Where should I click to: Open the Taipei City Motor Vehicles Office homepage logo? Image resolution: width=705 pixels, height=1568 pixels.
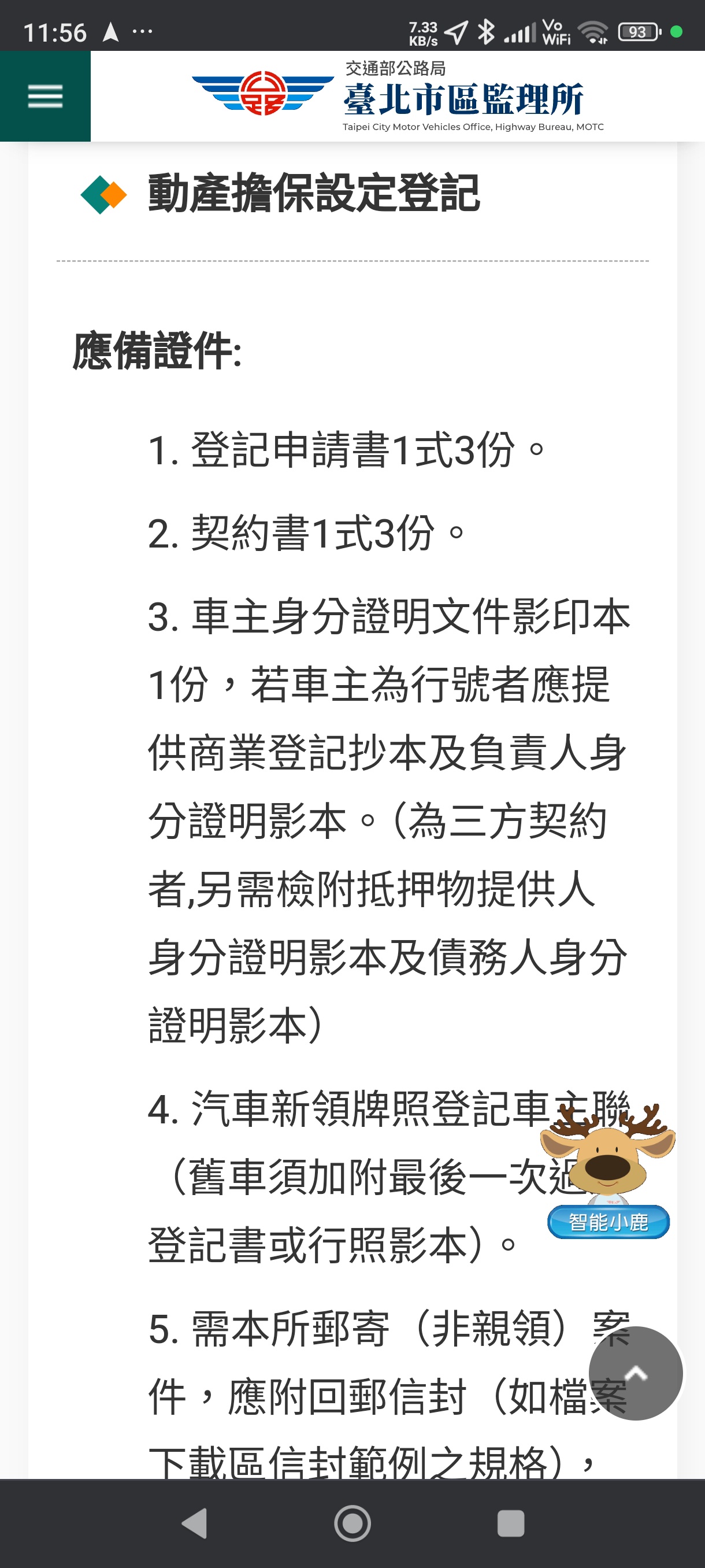[397, 96]
